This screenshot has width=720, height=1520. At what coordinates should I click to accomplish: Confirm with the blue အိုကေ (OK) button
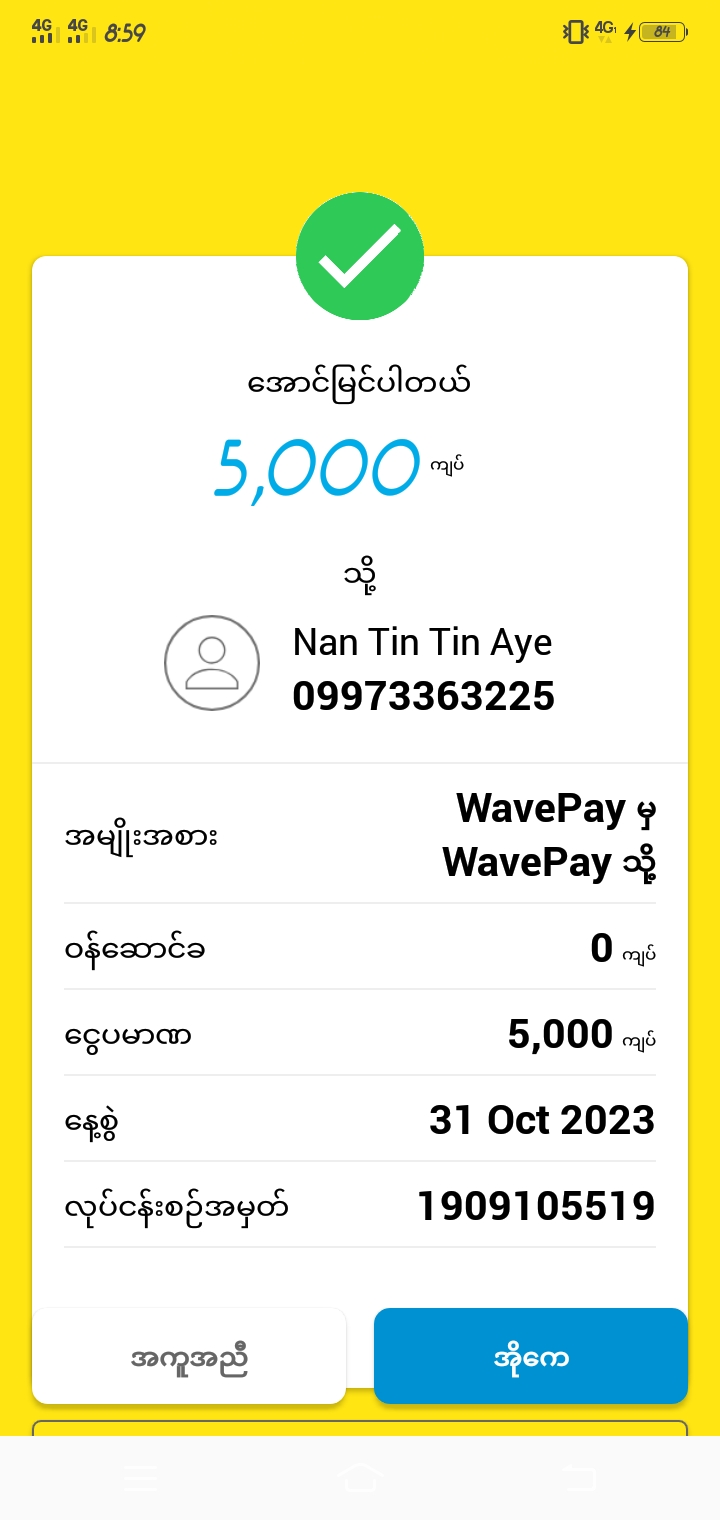coord(531,1357)
